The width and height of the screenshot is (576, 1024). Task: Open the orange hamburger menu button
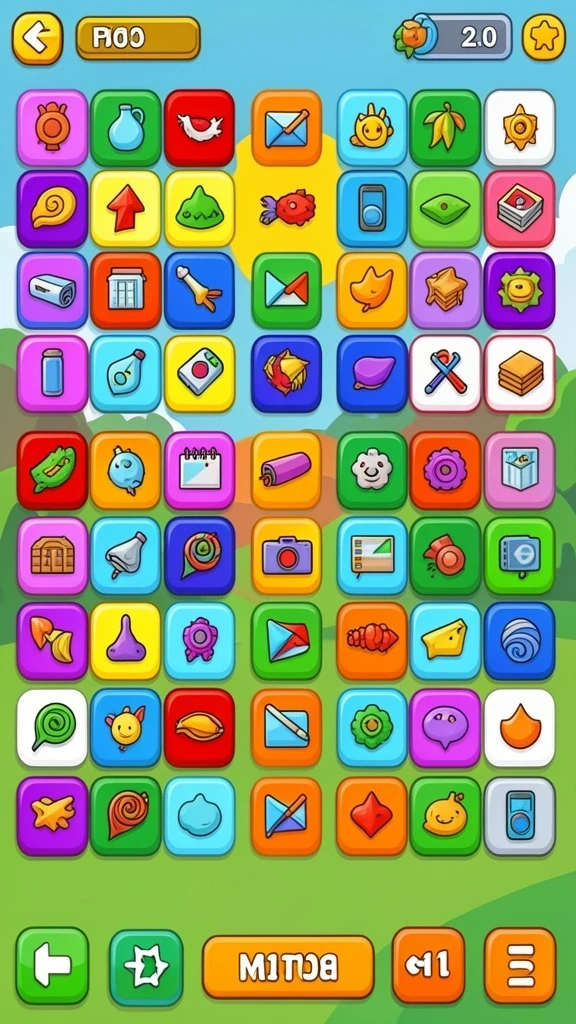click(520, 965)
